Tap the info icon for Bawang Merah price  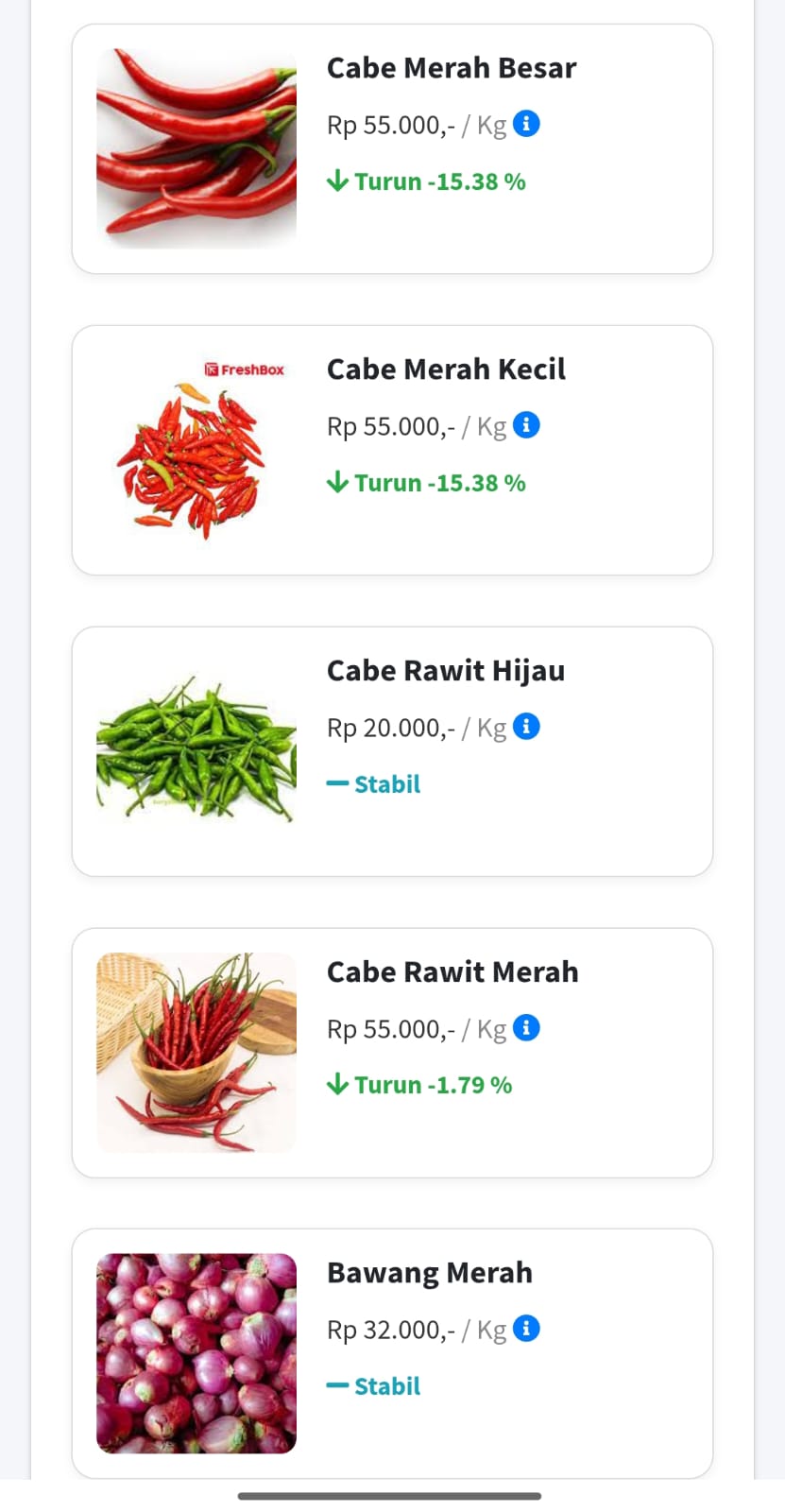(x=528, y=1329)
